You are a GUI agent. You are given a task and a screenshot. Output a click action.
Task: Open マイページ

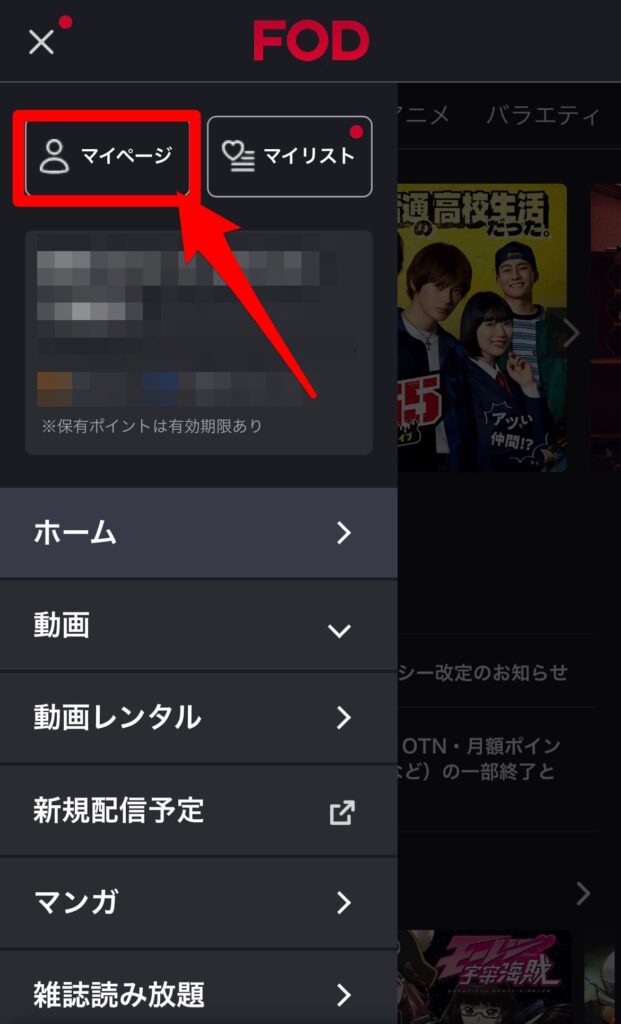(107, 156)
